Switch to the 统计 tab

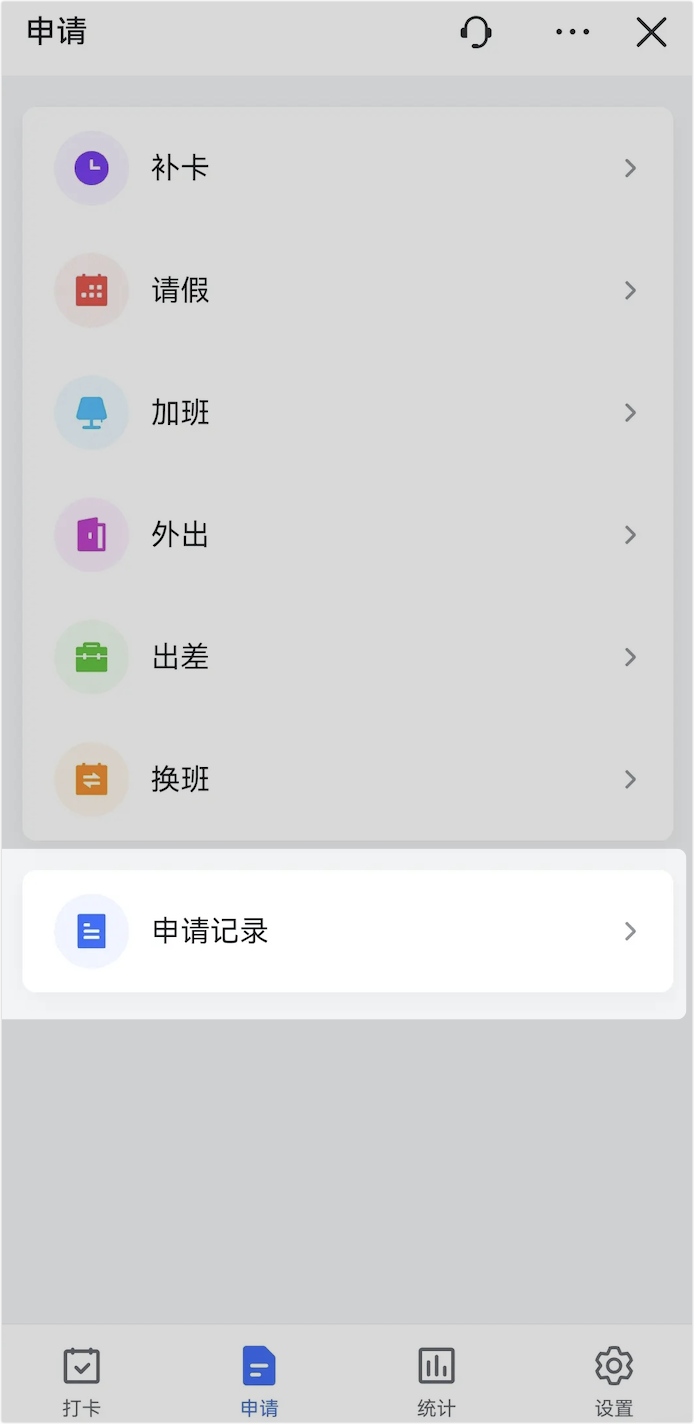(436, 1381)
